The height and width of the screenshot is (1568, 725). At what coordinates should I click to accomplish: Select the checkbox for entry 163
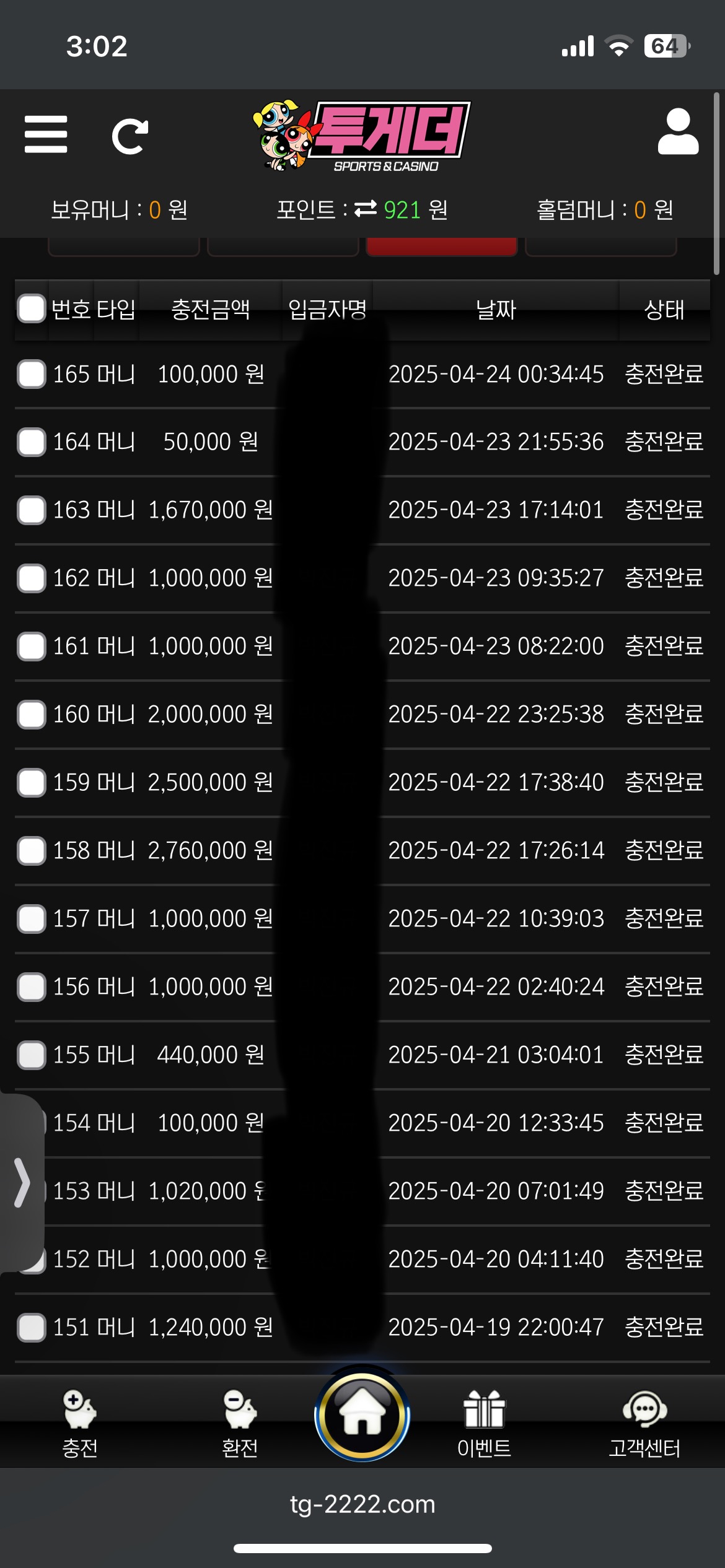pos(31,510)
